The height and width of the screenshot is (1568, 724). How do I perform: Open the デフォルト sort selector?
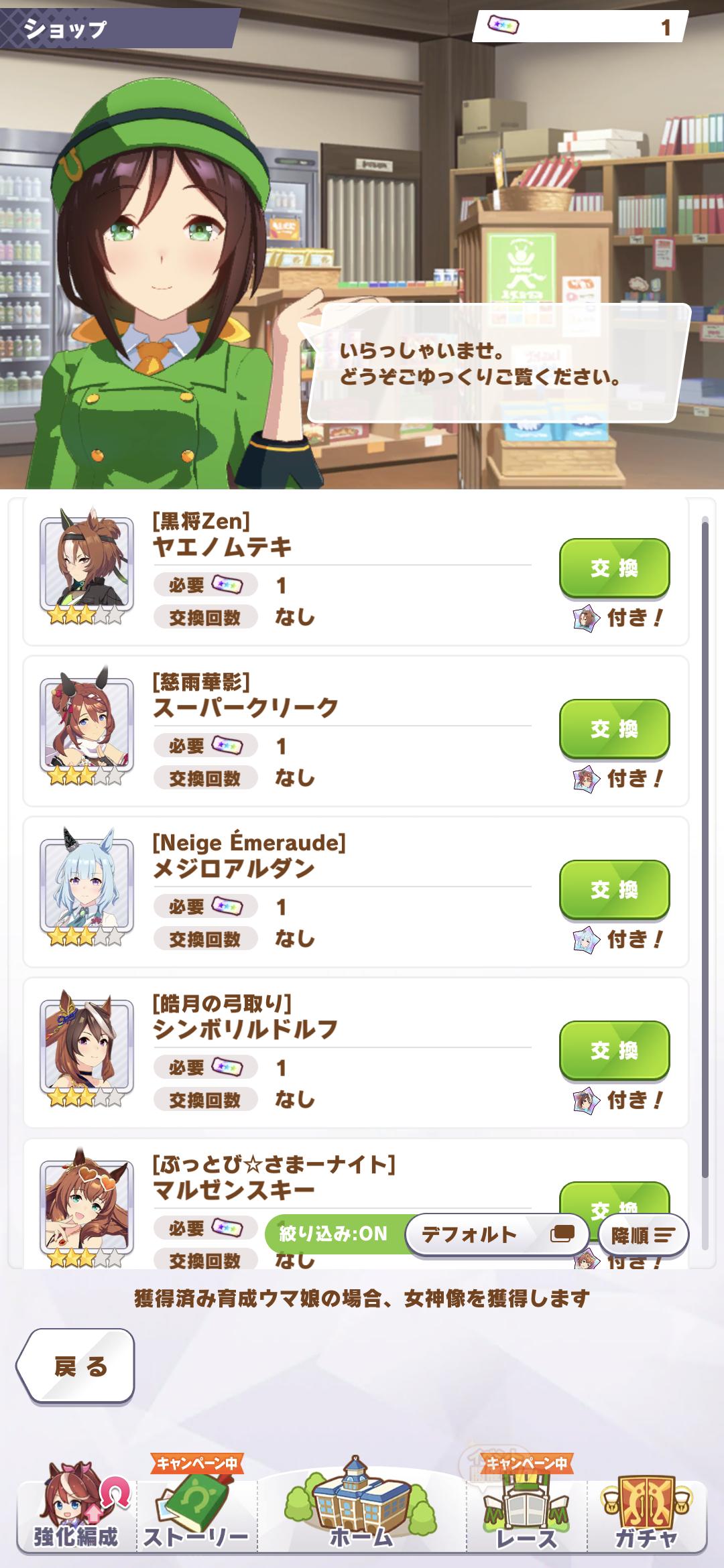496,1234
